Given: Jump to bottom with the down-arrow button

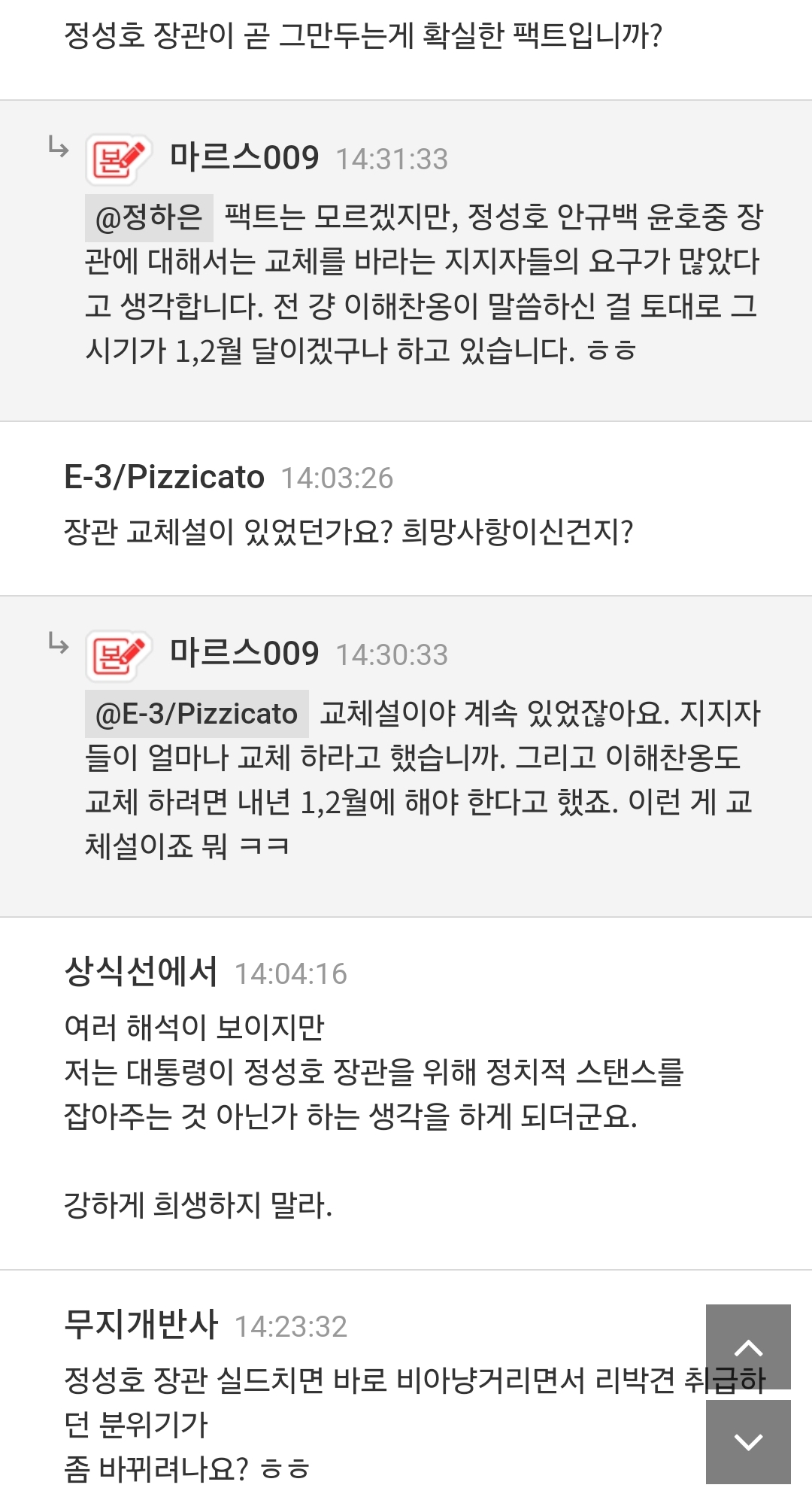Looking at the screenshot, I should pyautogui.click(x=748, y=1441).
